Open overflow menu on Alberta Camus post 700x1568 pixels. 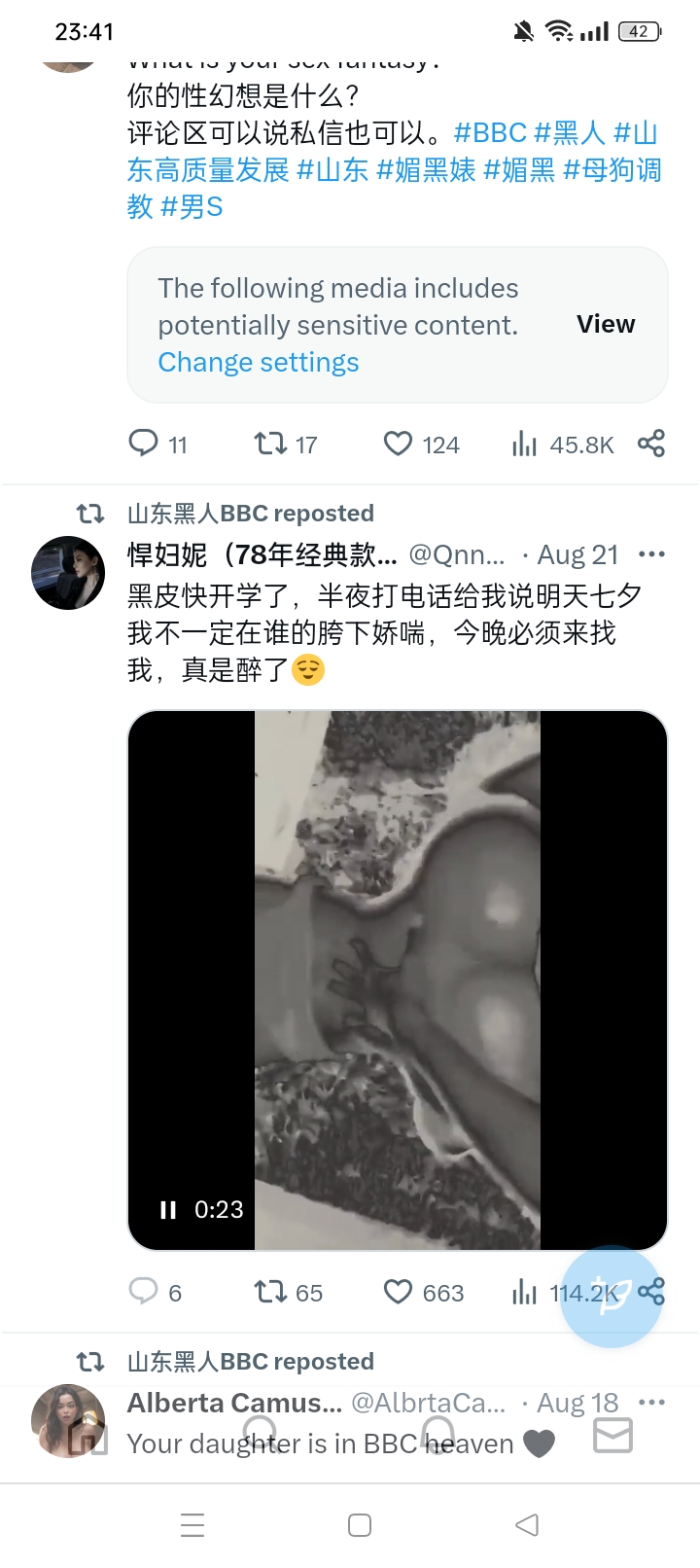tap(650, 1403)
